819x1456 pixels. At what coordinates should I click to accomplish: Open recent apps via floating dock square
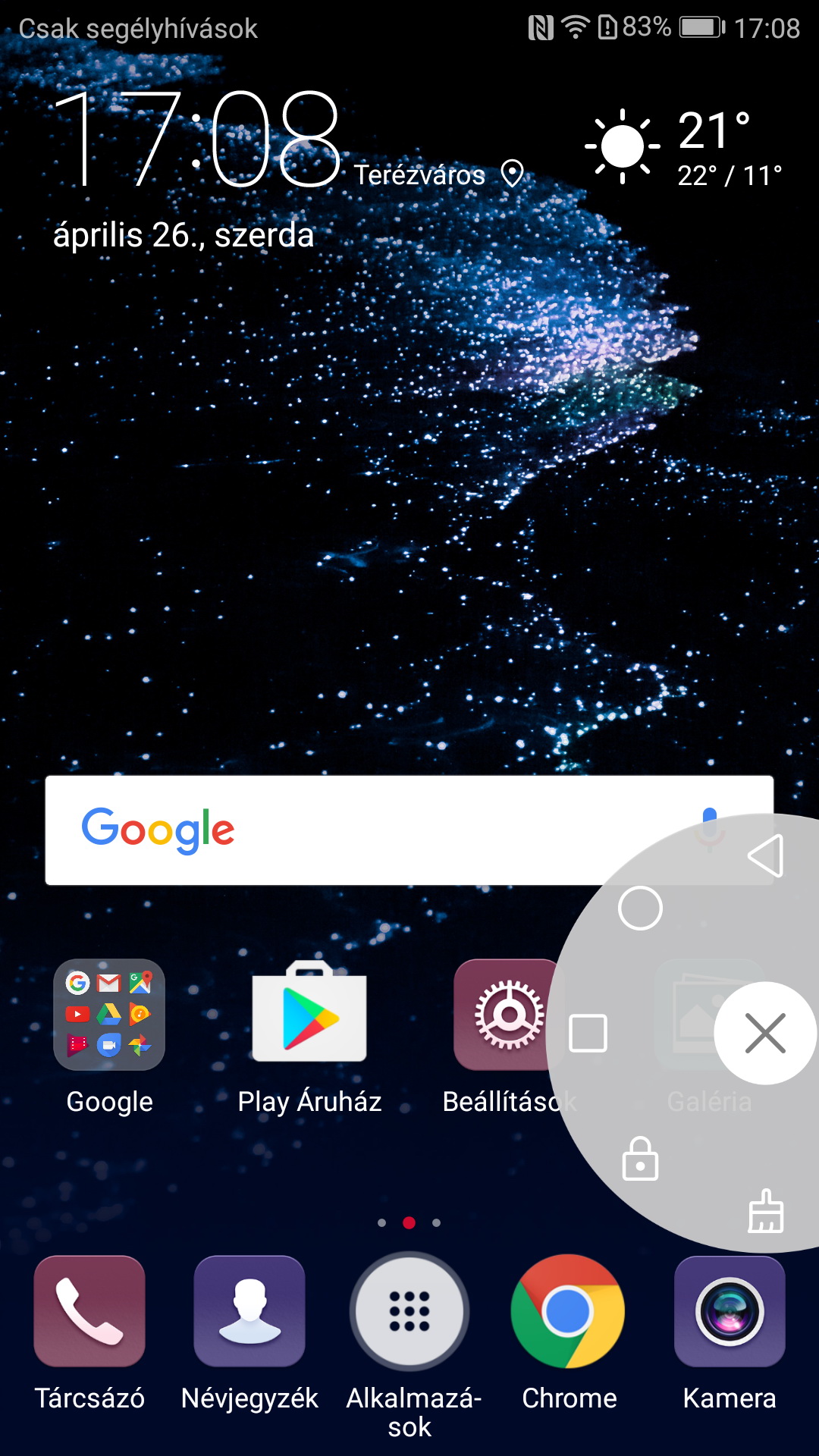coord(588,1033)
